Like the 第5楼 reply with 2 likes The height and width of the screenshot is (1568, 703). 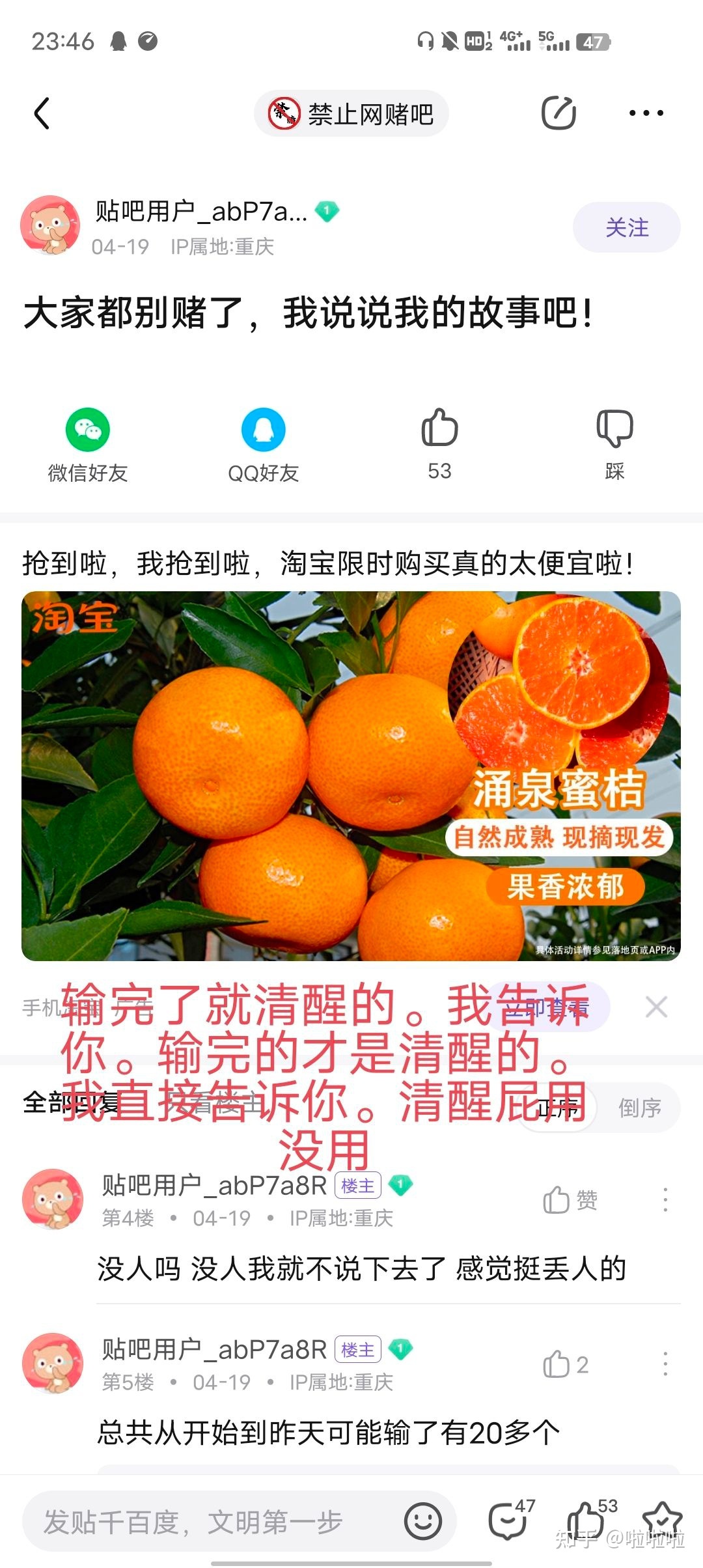click(565, 1364)
